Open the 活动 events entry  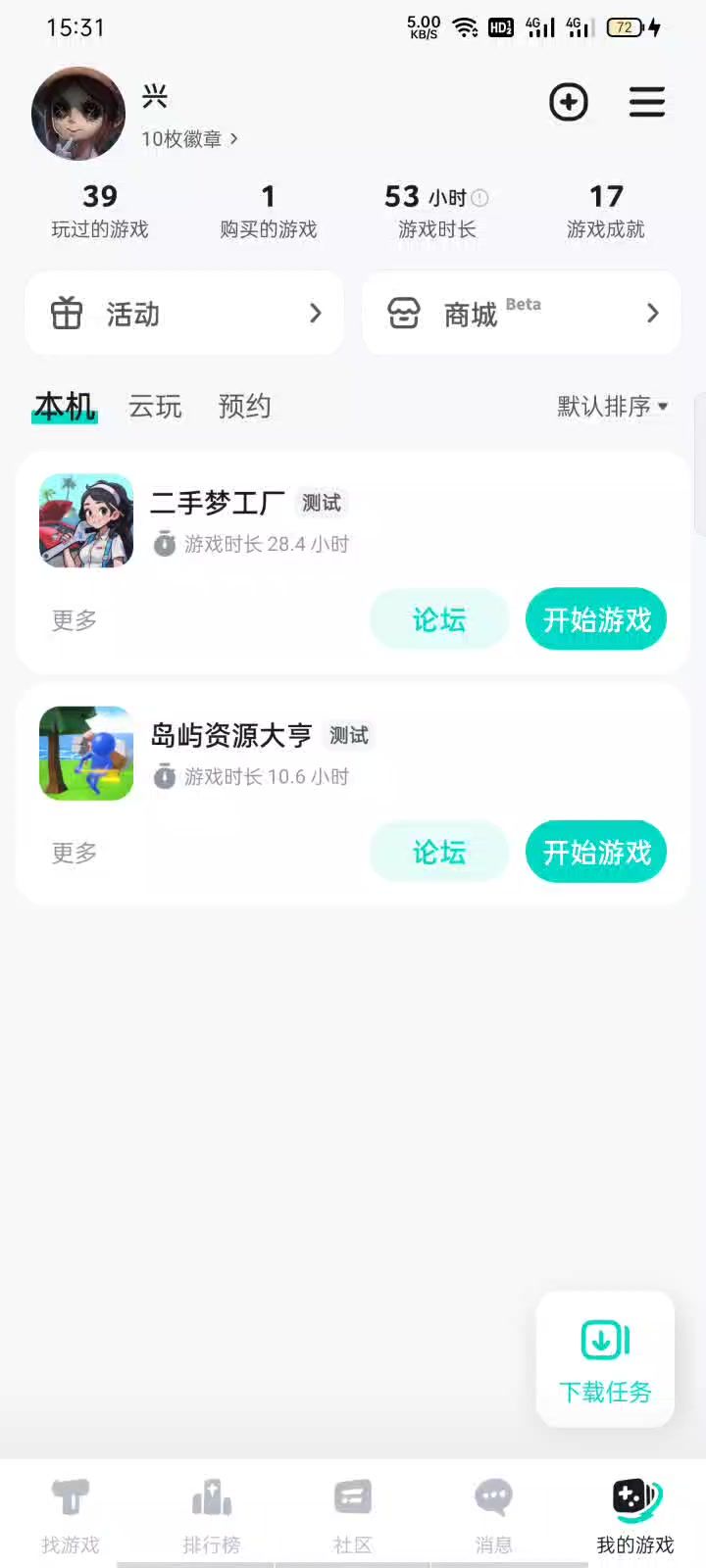point(184,314)
